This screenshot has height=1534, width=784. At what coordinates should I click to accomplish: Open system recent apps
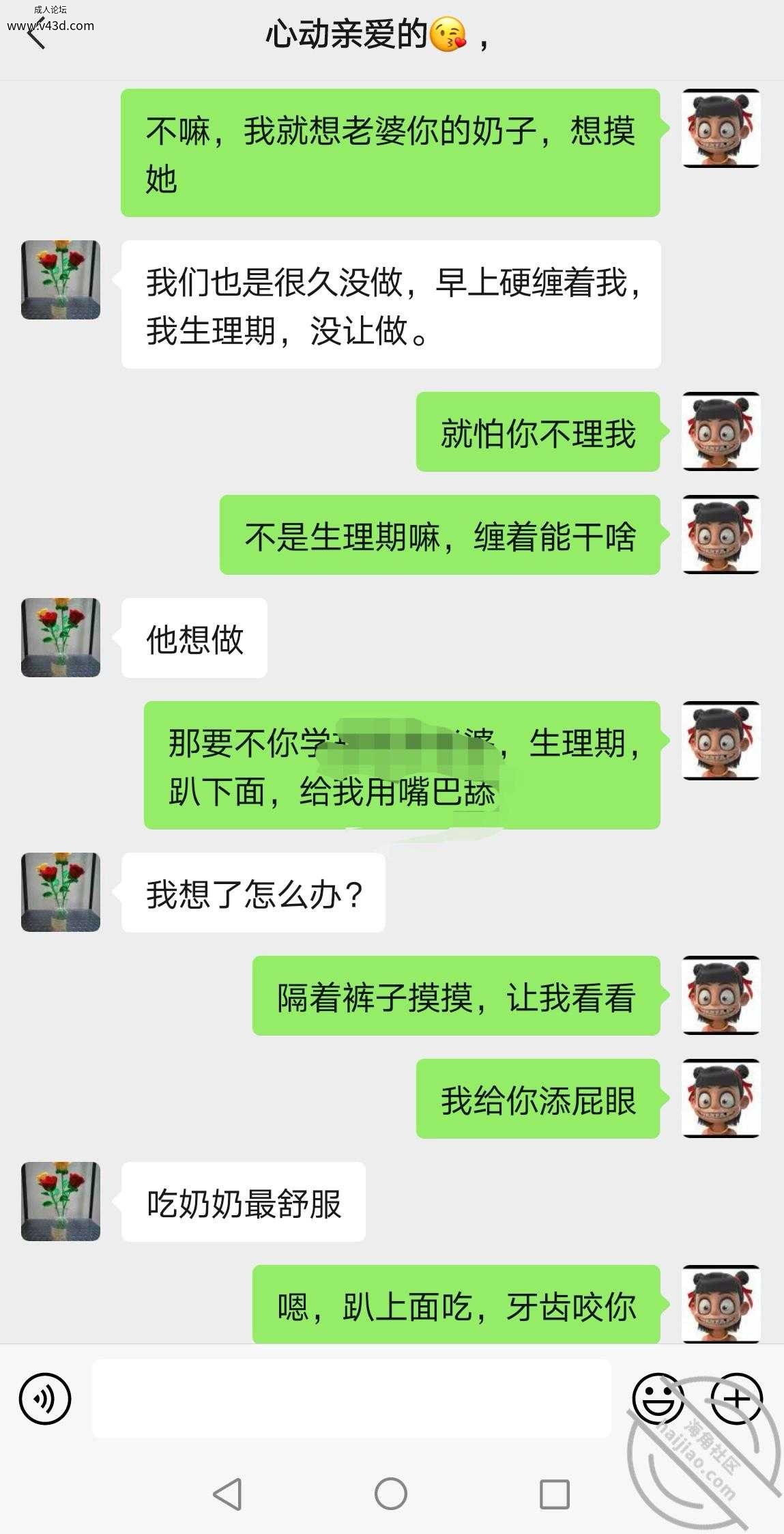(554, 1494)
